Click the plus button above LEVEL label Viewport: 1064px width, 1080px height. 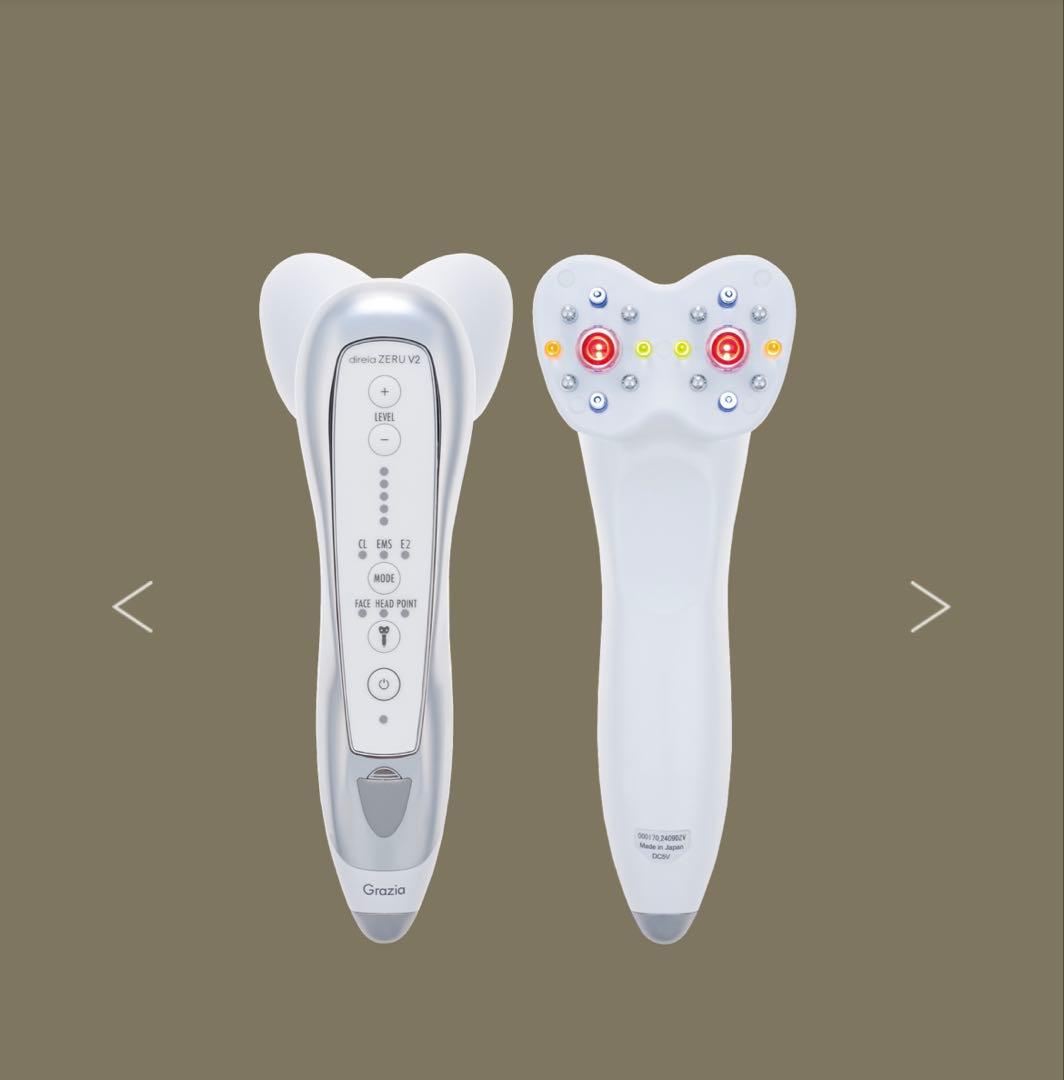point(383,391)
